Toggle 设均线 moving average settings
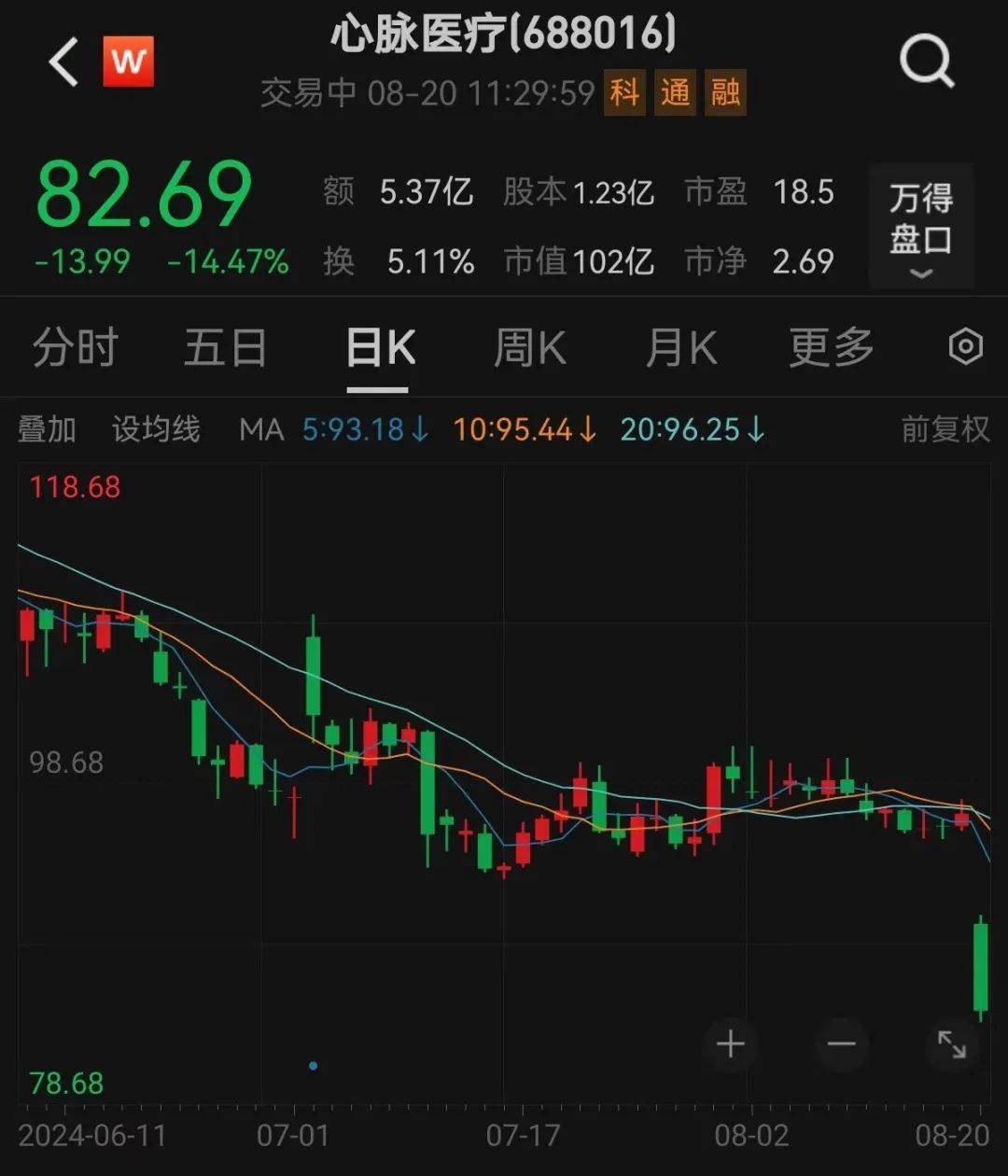1008x1176 pixels. point(155,429)
